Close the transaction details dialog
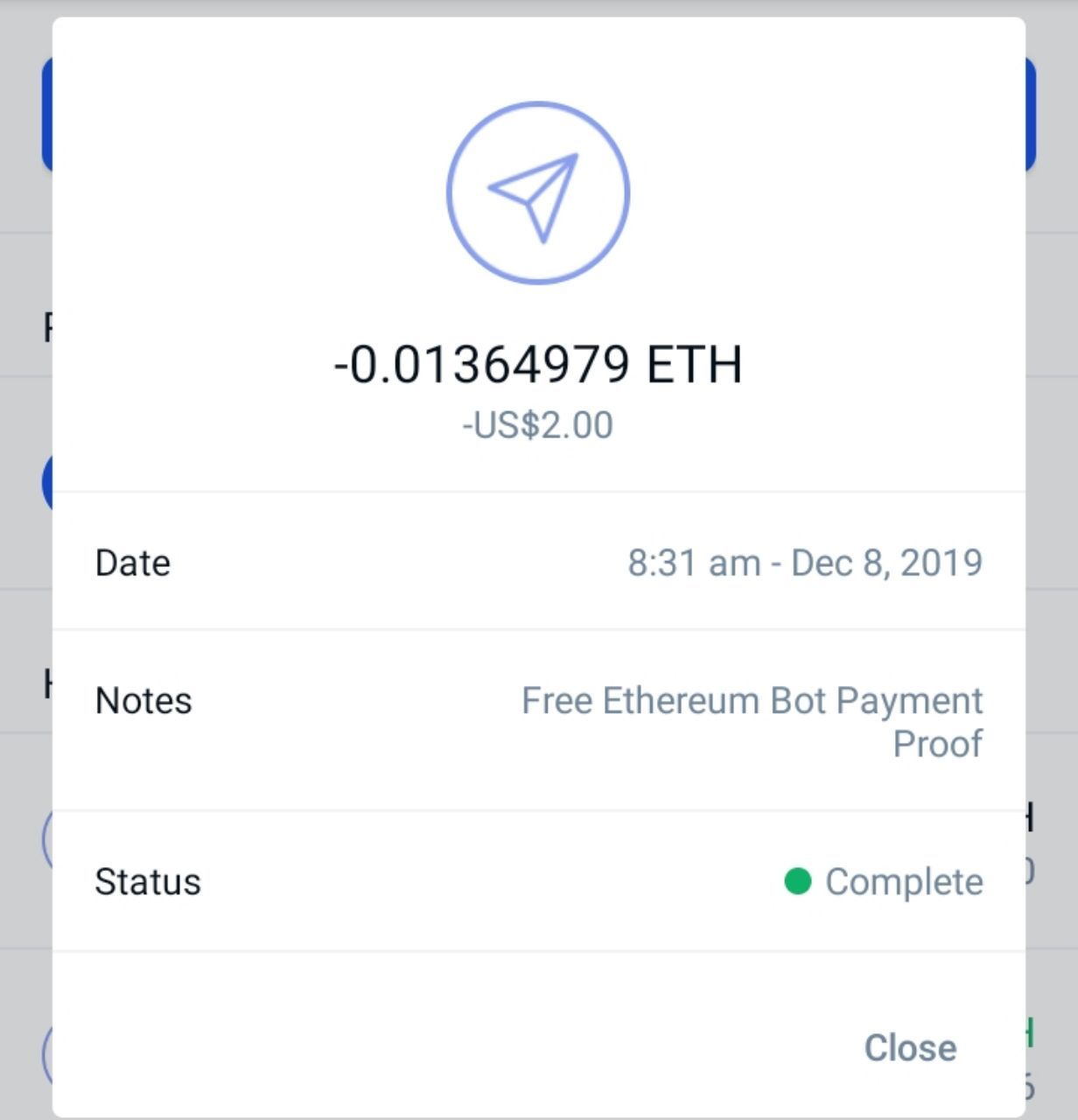 coord(910,1047)
